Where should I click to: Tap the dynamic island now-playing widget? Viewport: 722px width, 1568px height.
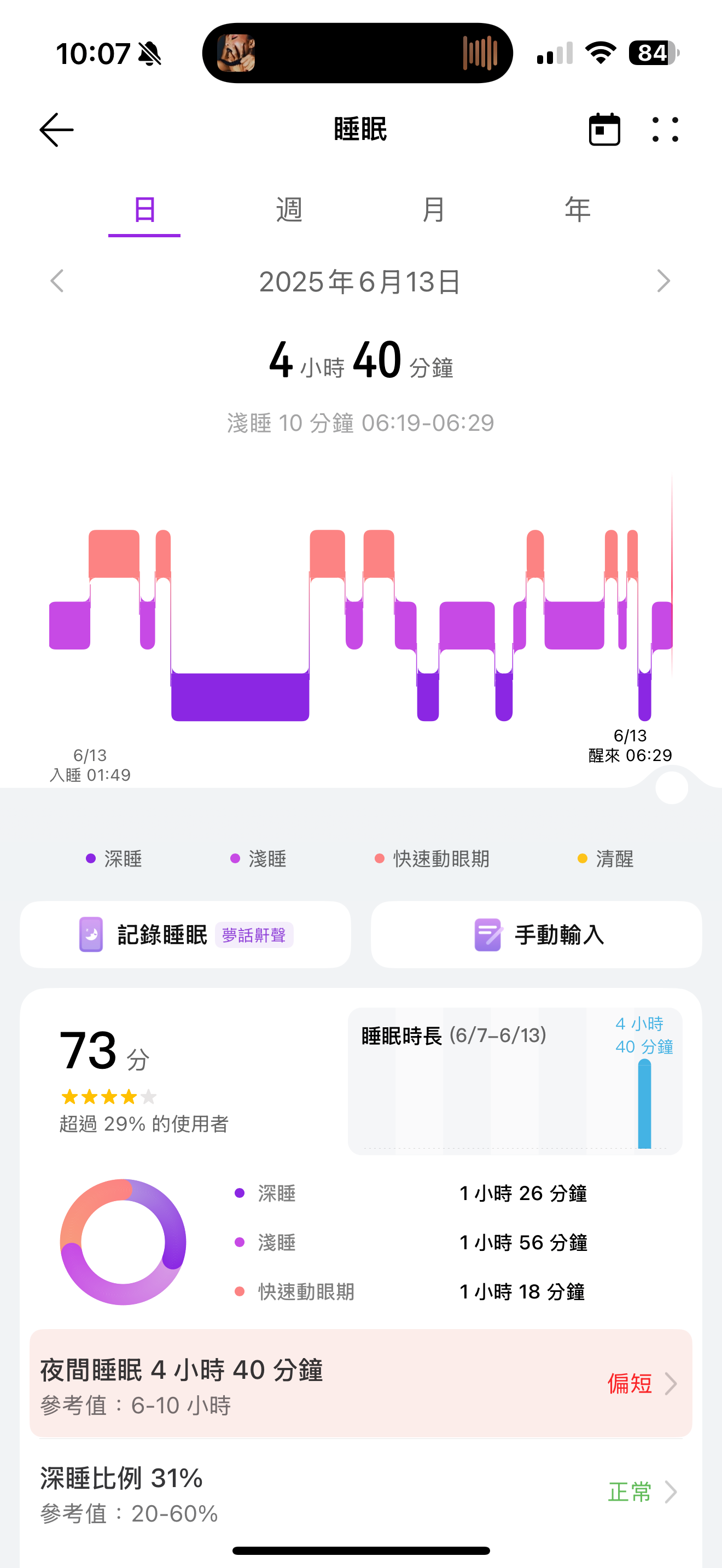pyautogui.click(x=357, y=53)
